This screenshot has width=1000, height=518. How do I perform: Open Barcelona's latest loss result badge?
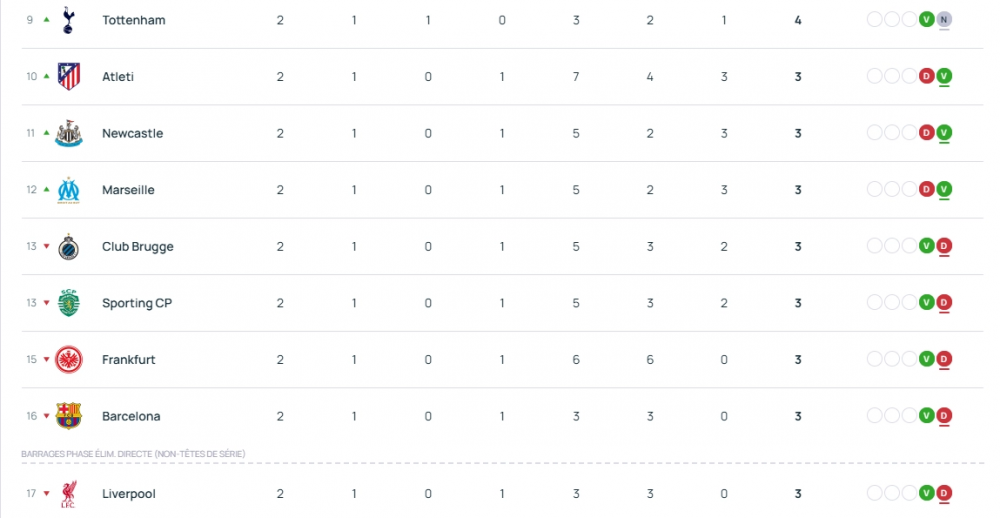point(944,416)
